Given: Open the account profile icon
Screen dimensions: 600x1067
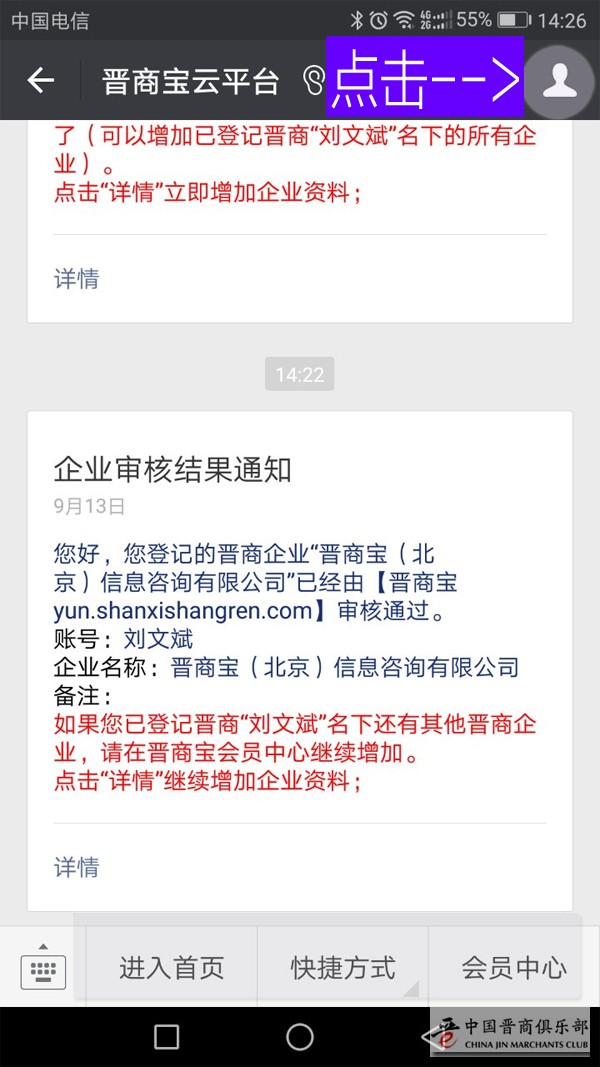Looking at the screenshot, I should 559,82.
